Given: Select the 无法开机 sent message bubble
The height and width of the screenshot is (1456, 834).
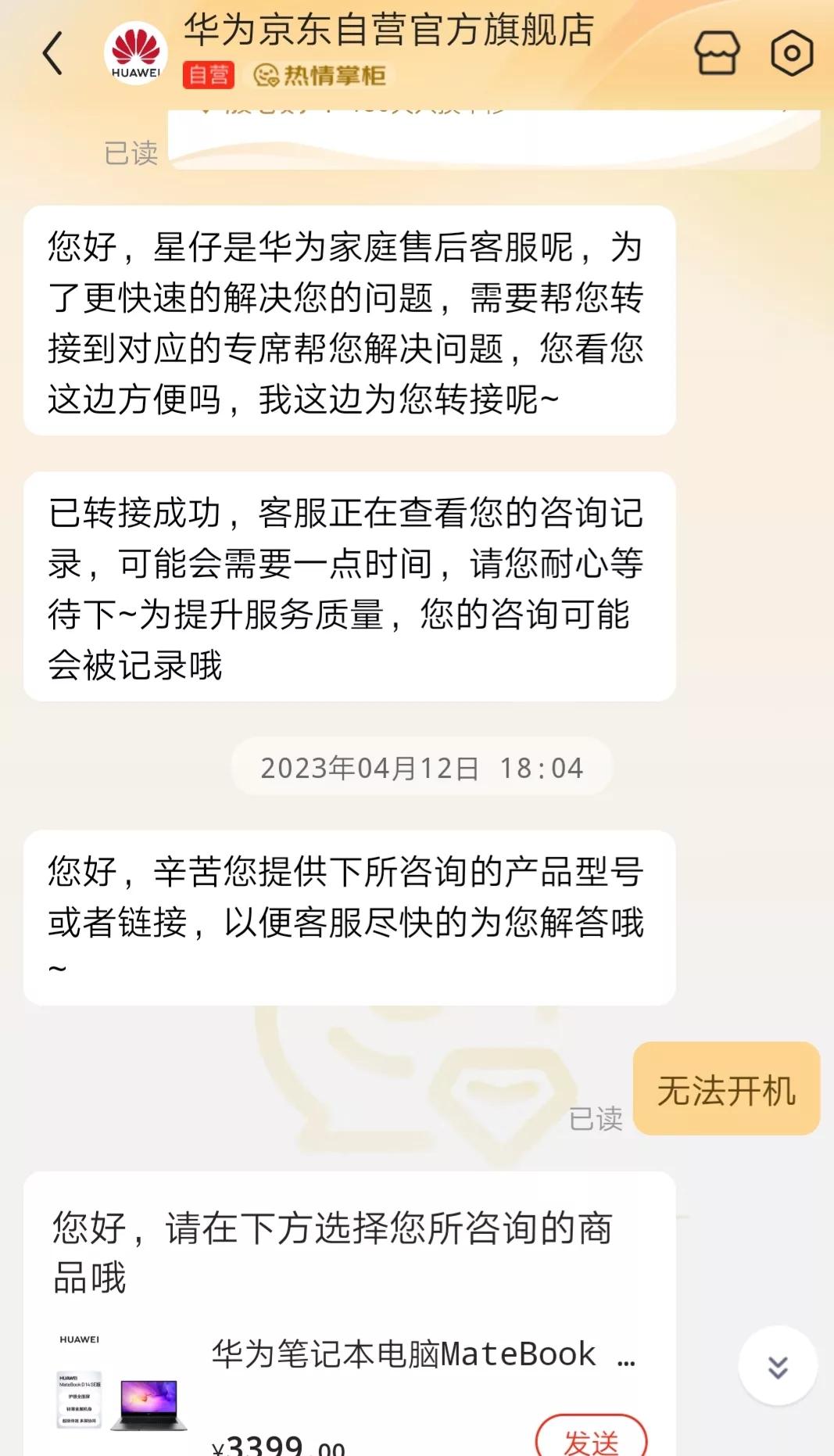Looking at the screenshot, I should click(x=726, y=1087).
